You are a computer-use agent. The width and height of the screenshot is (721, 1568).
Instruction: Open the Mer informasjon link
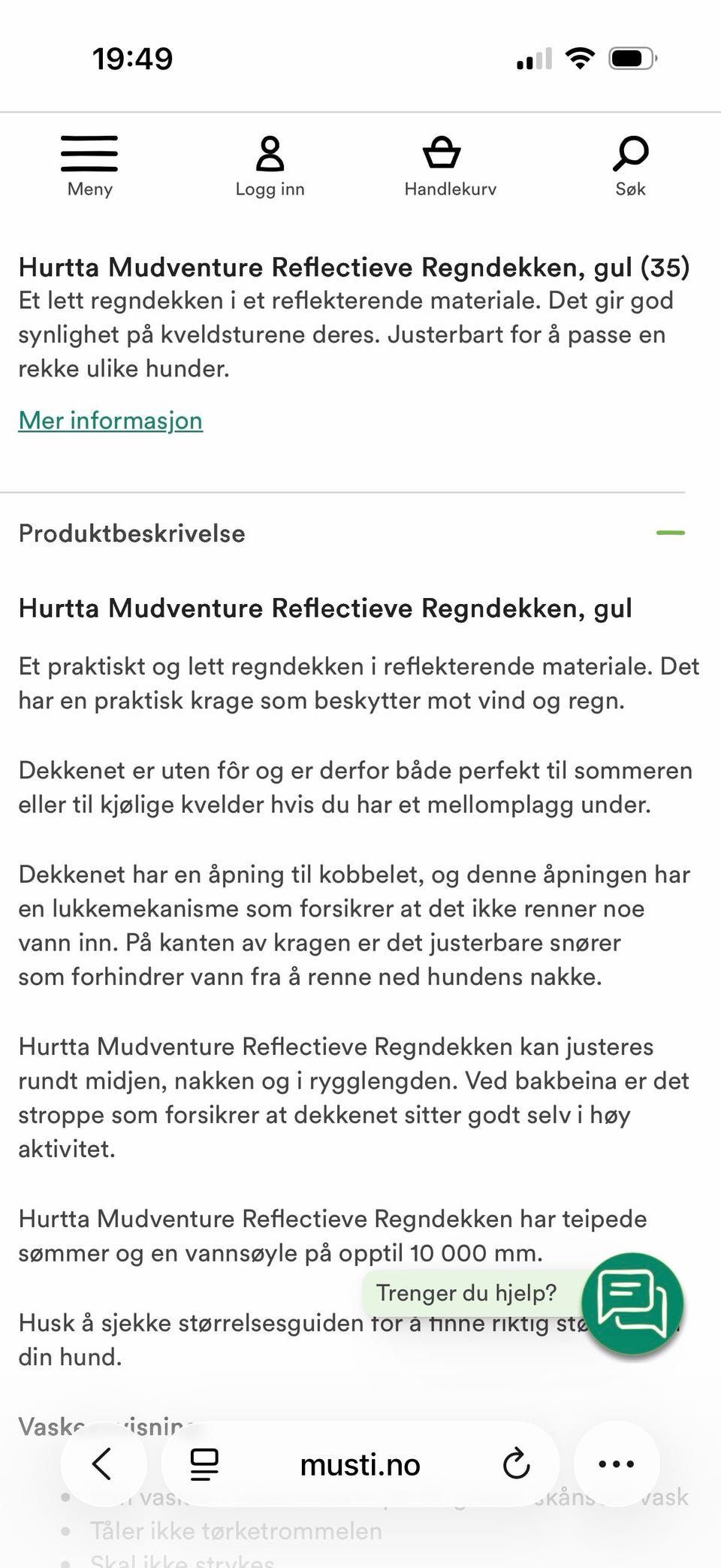click(x=110, y=421)
